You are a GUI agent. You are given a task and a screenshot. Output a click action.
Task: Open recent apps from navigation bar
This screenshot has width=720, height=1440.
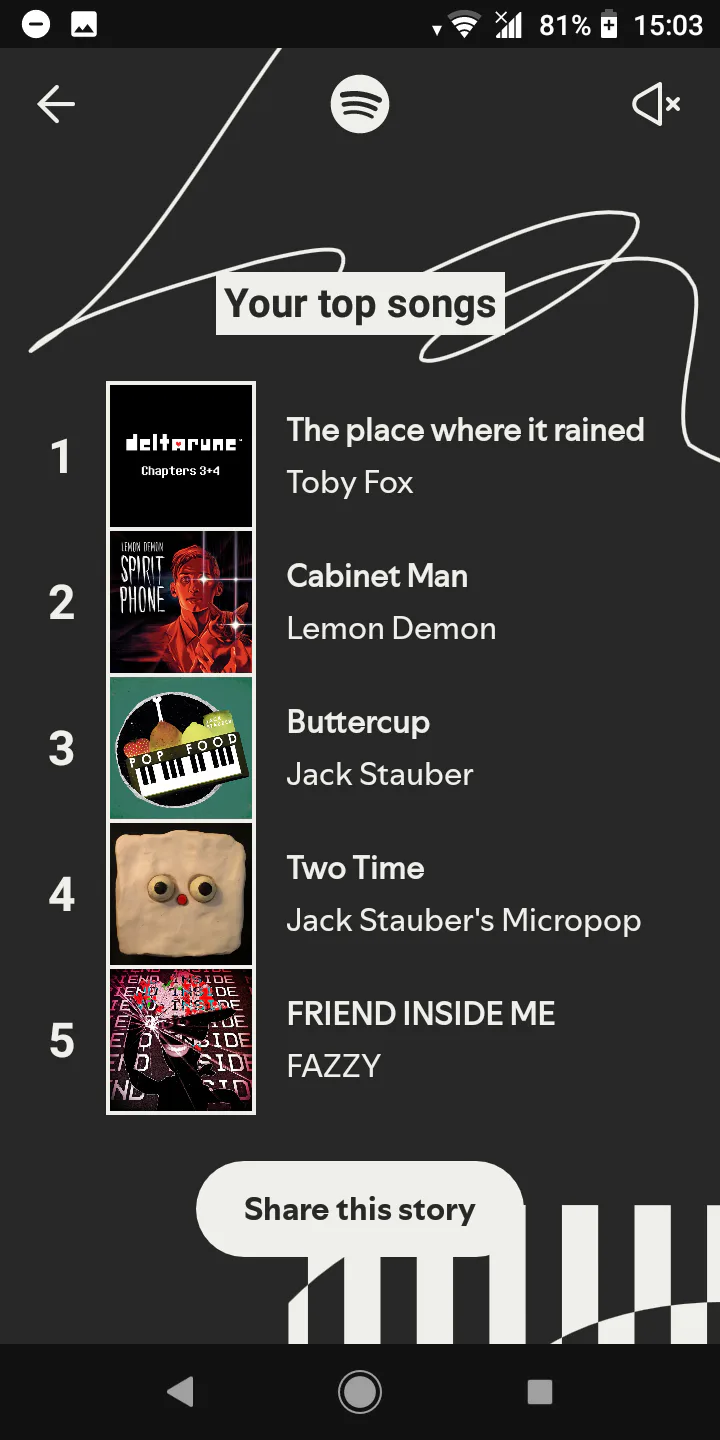(540, 1391)
